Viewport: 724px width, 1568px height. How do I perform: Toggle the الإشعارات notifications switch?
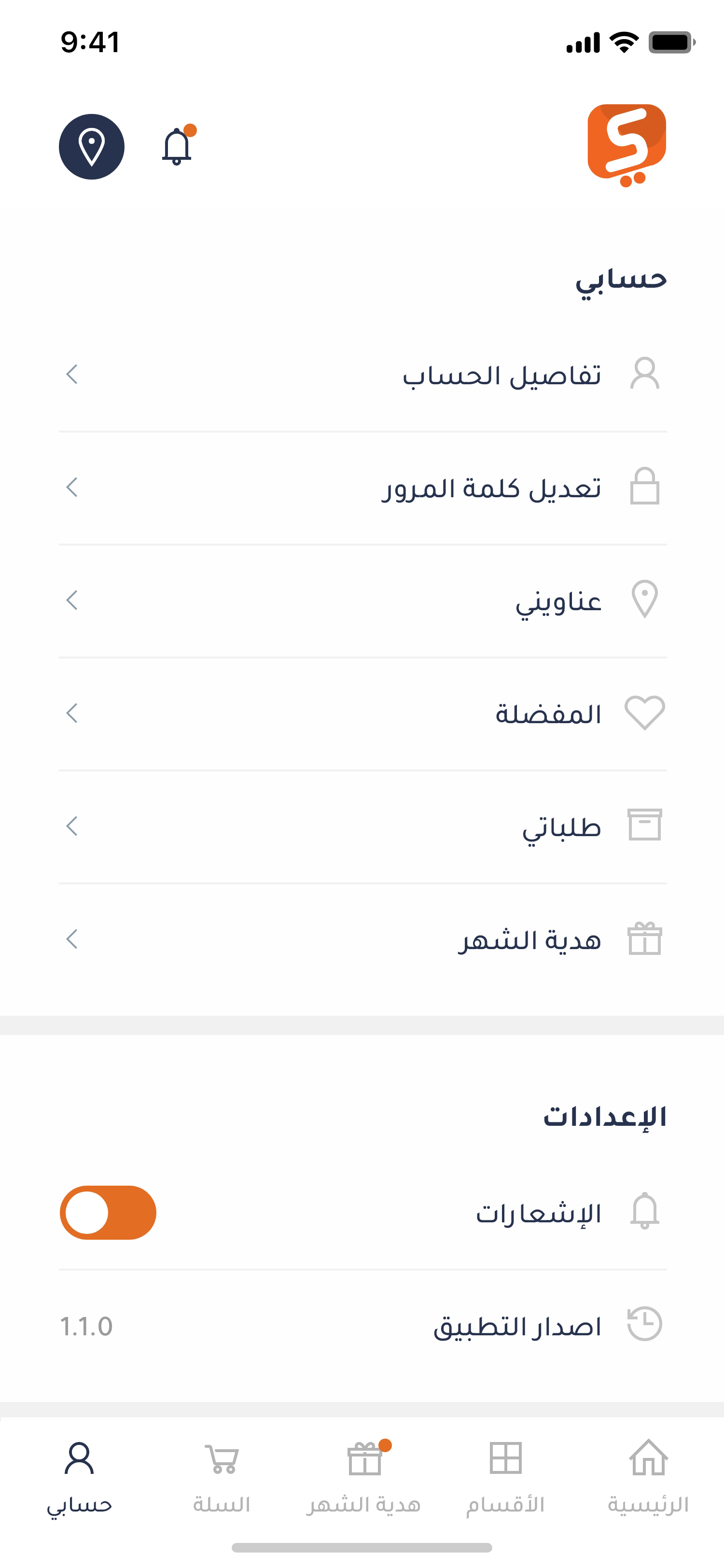coord(108,1213)
